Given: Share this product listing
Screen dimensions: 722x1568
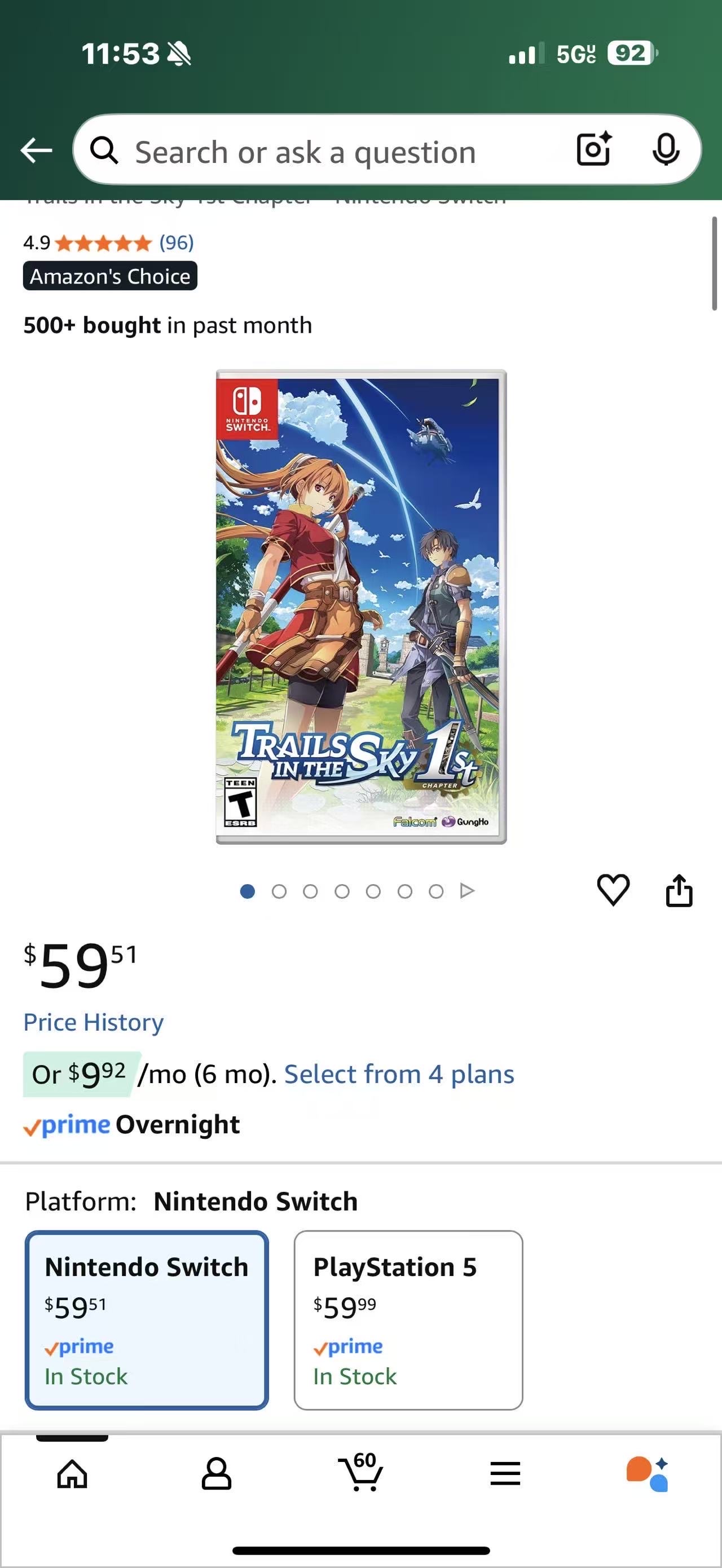Looking at the screenshot, I should (x=679, y=890).
